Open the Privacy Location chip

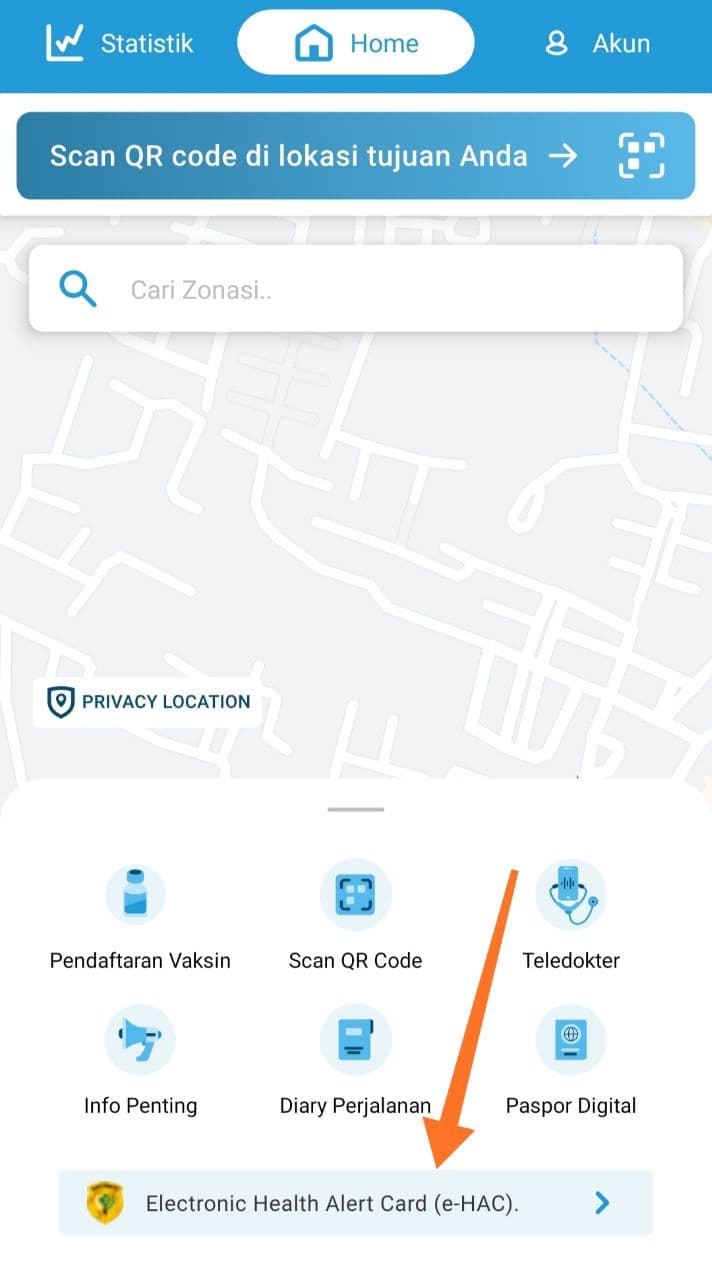(x=148, y=702)
